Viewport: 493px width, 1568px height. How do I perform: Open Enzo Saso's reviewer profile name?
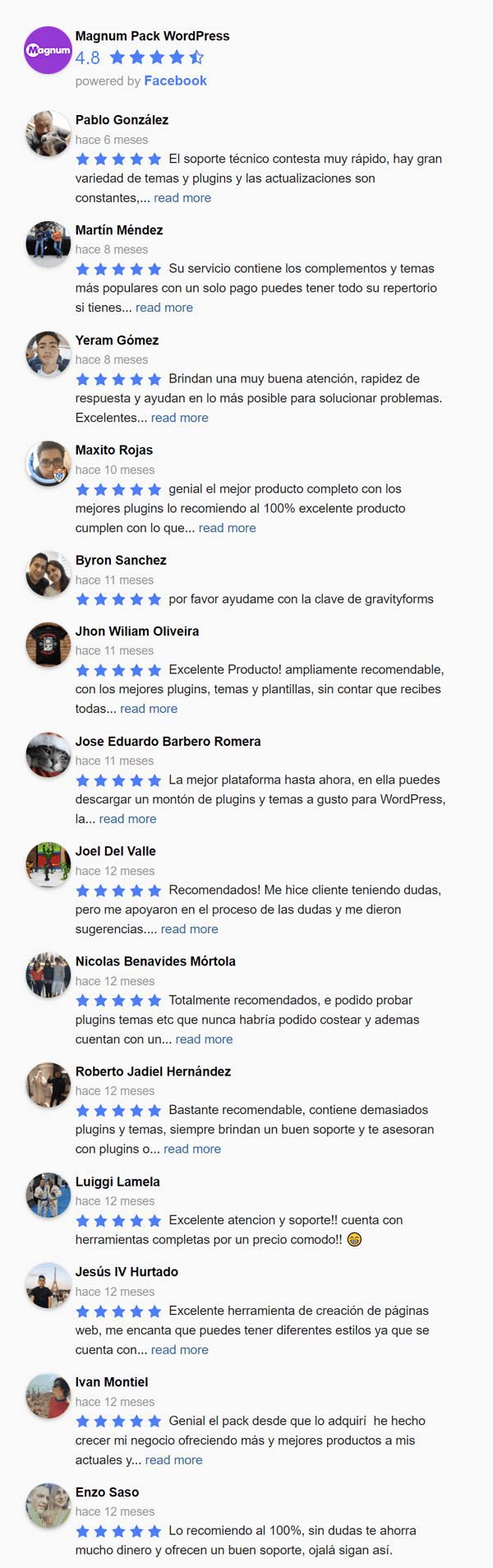[x=107, y=1492]
